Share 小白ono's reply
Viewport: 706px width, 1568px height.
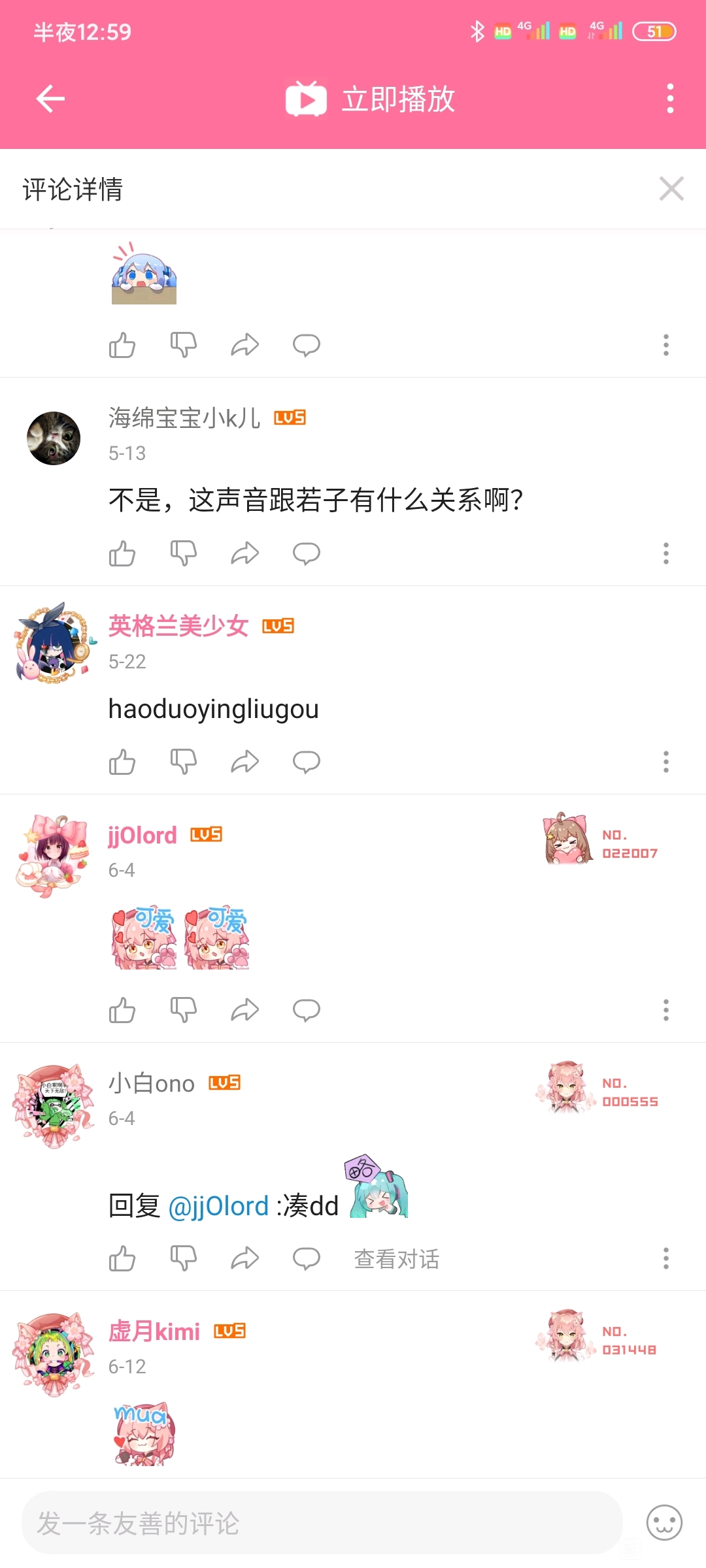[x=244, y=1258]
